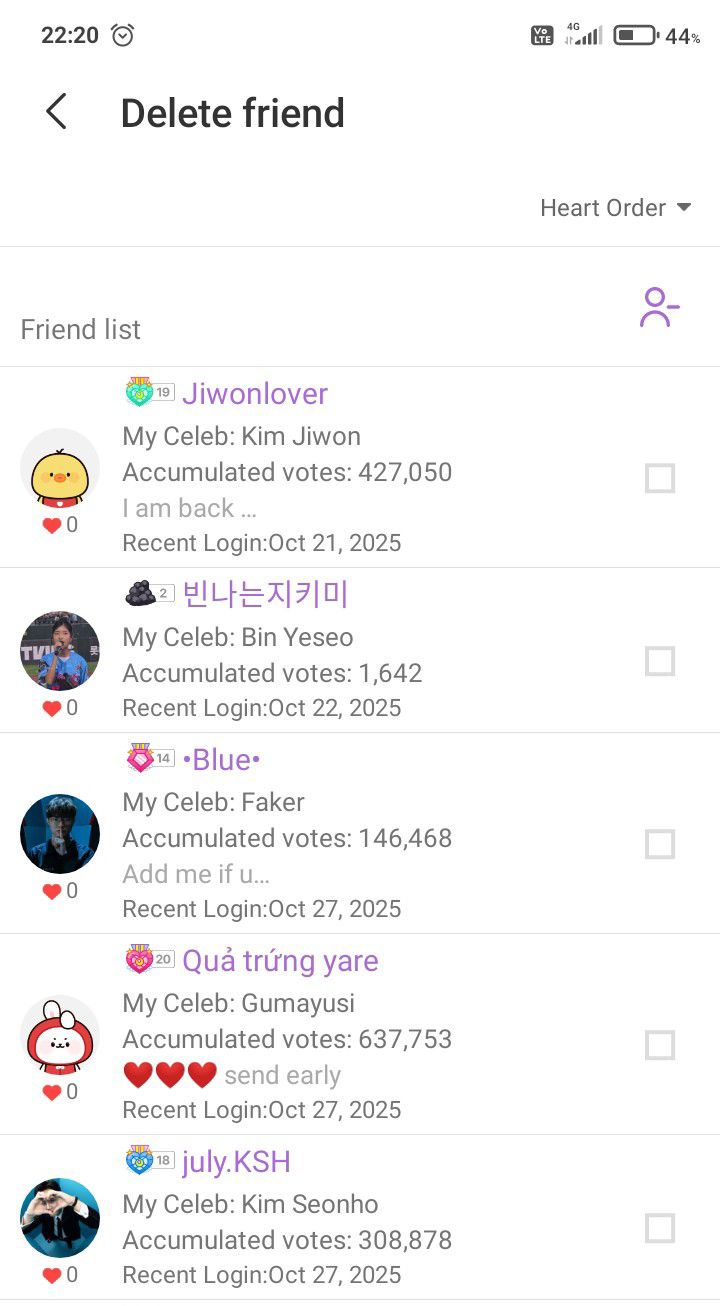Go back from Delete friend screen
The image size is (720, 1306).
coord(57,112)
